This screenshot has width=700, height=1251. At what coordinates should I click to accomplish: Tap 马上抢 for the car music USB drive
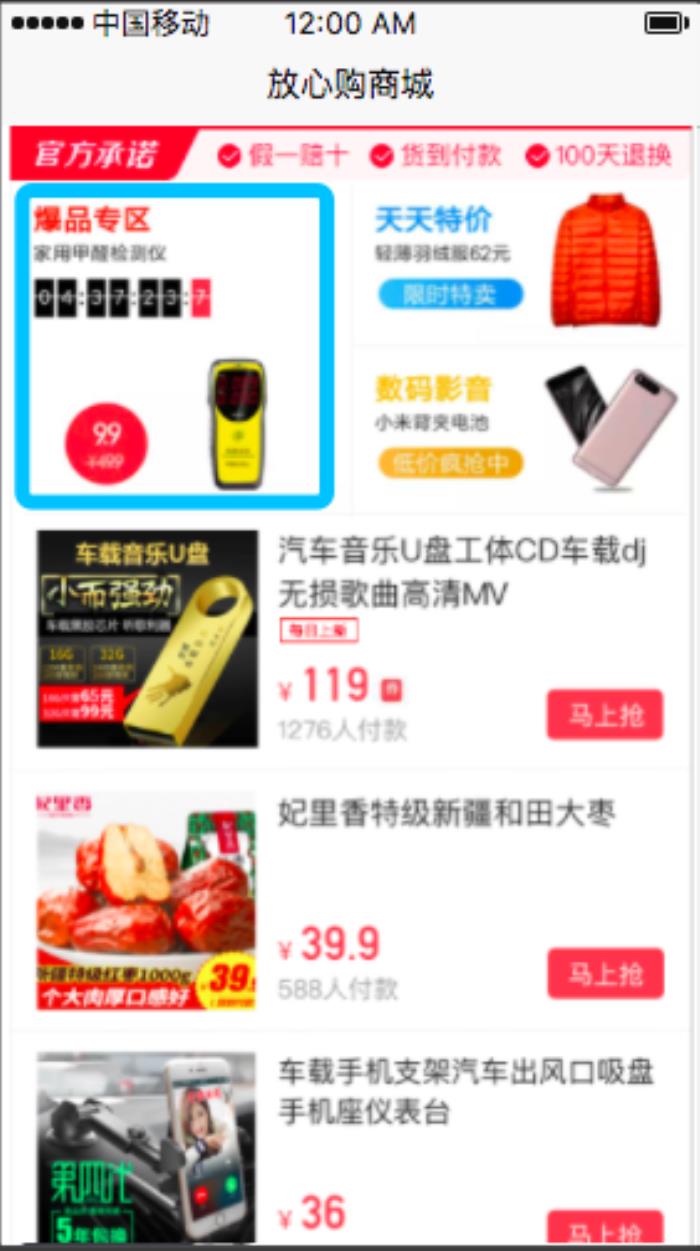[x=604, y=715]
